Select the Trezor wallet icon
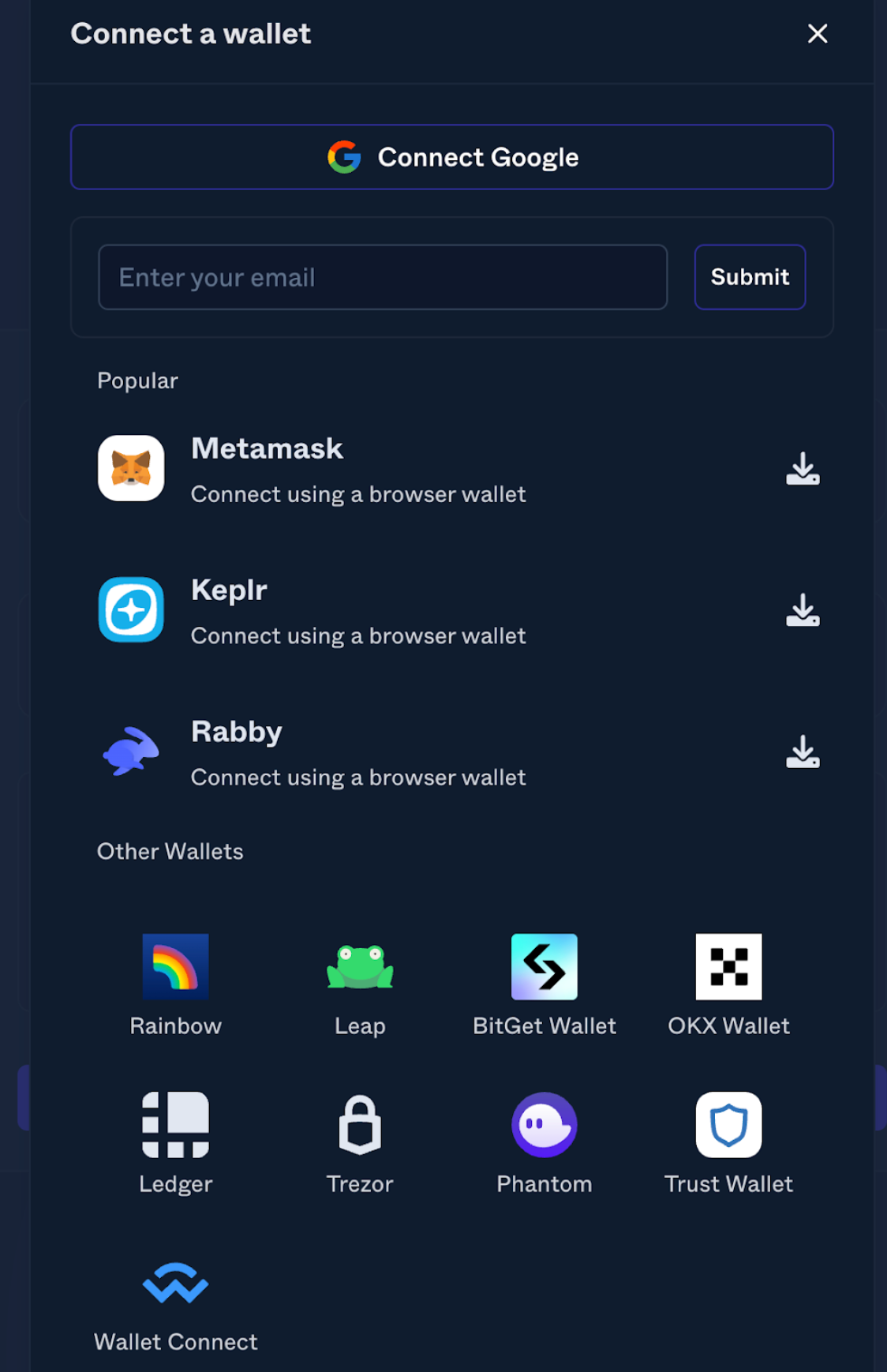The height and width of the screenshot is (1372, 887). coord(360,1123)
